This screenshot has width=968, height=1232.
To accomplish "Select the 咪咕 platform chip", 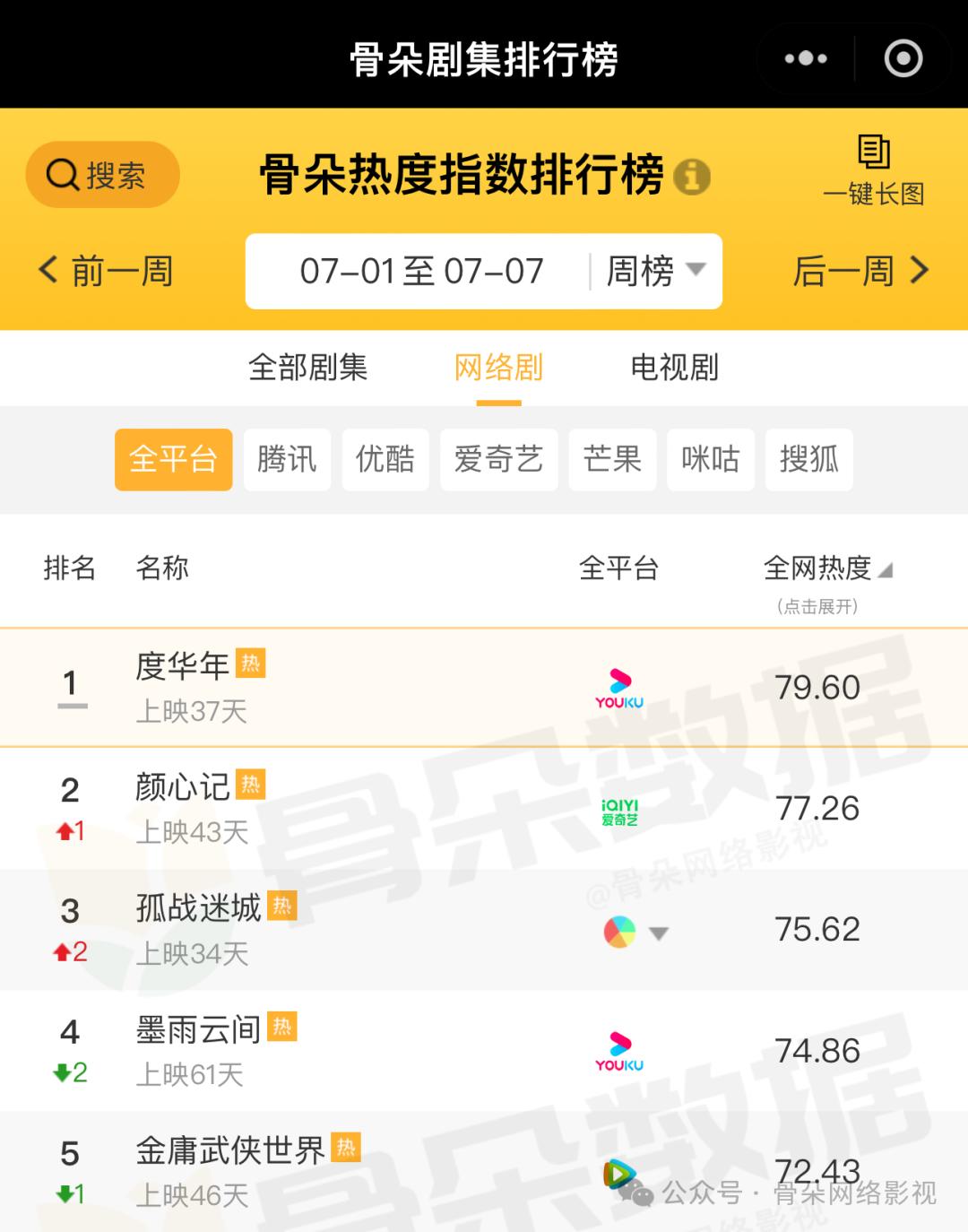I will (x=710, y=459).
